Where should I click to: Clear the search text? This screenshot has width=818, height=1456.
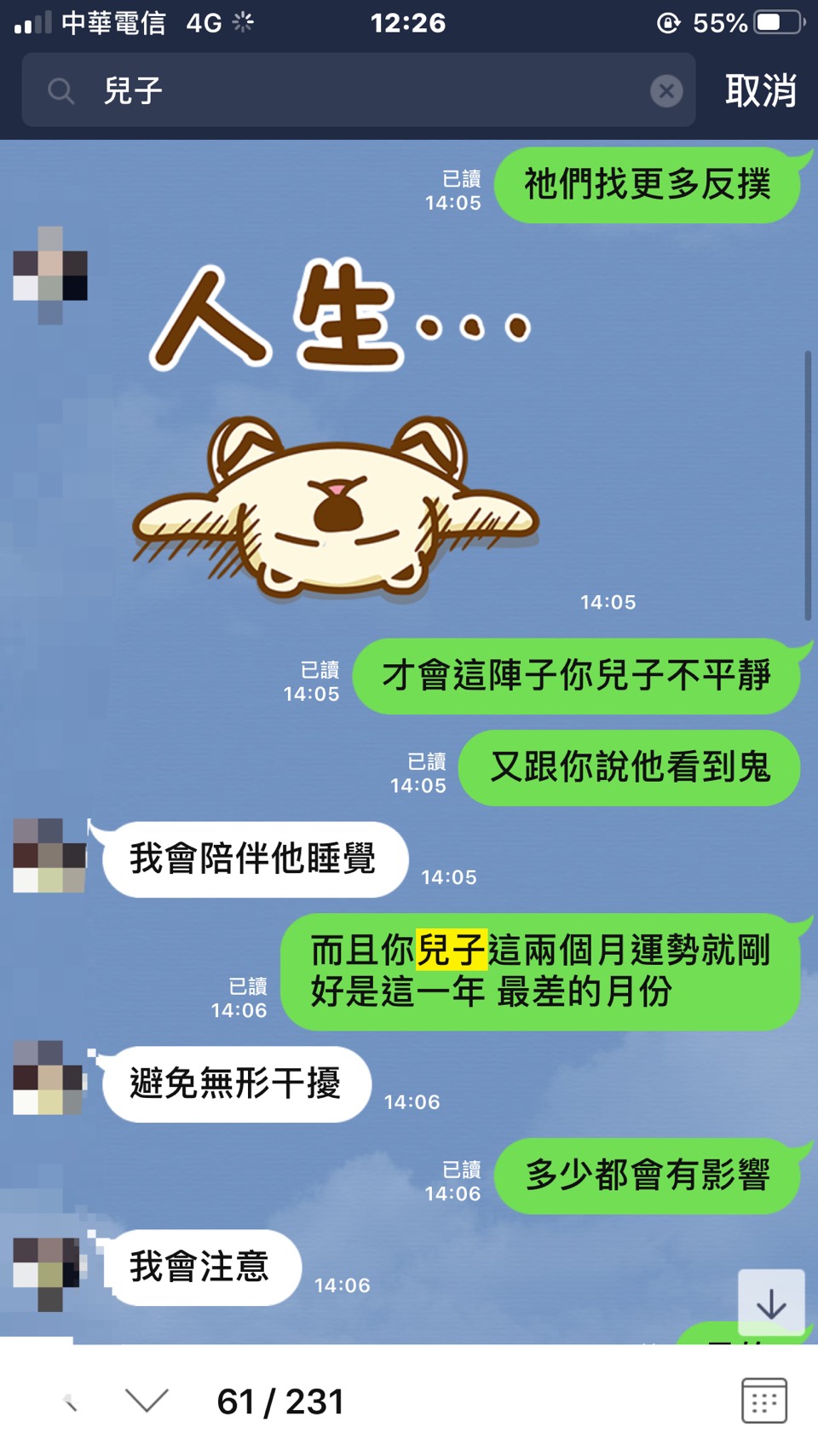666,90
